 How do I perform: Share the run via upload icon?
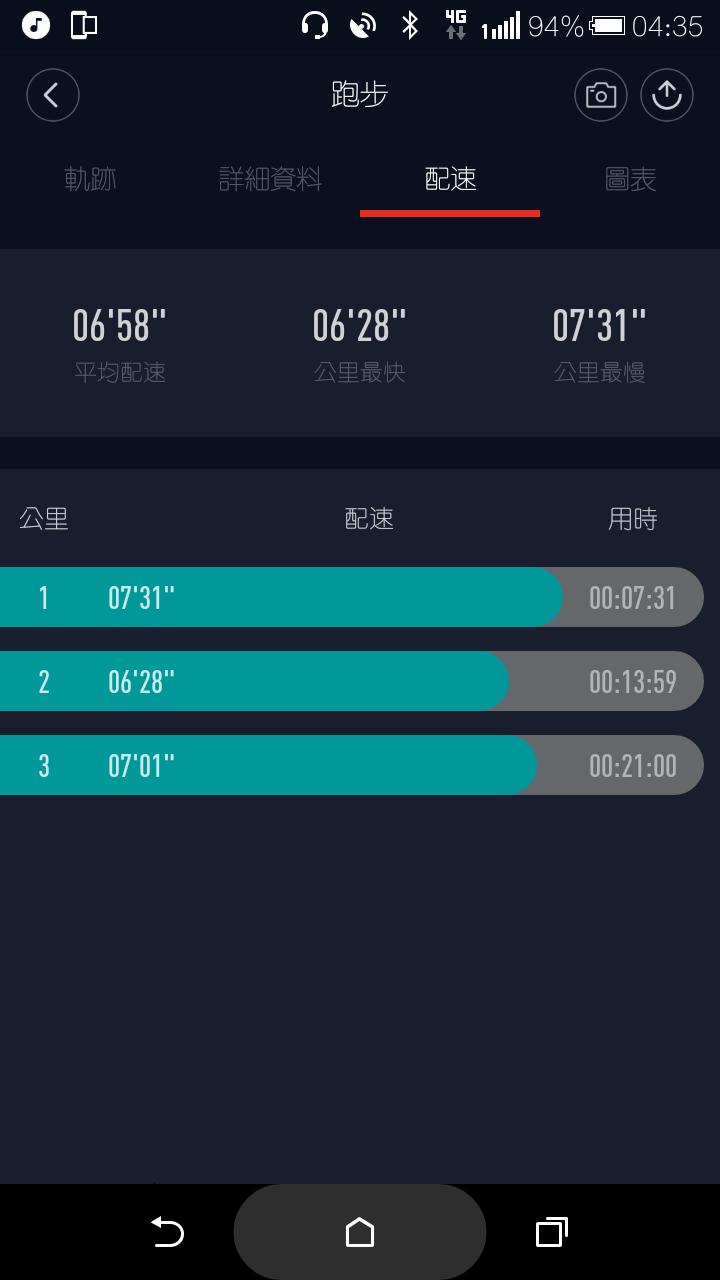pos(666,95)
